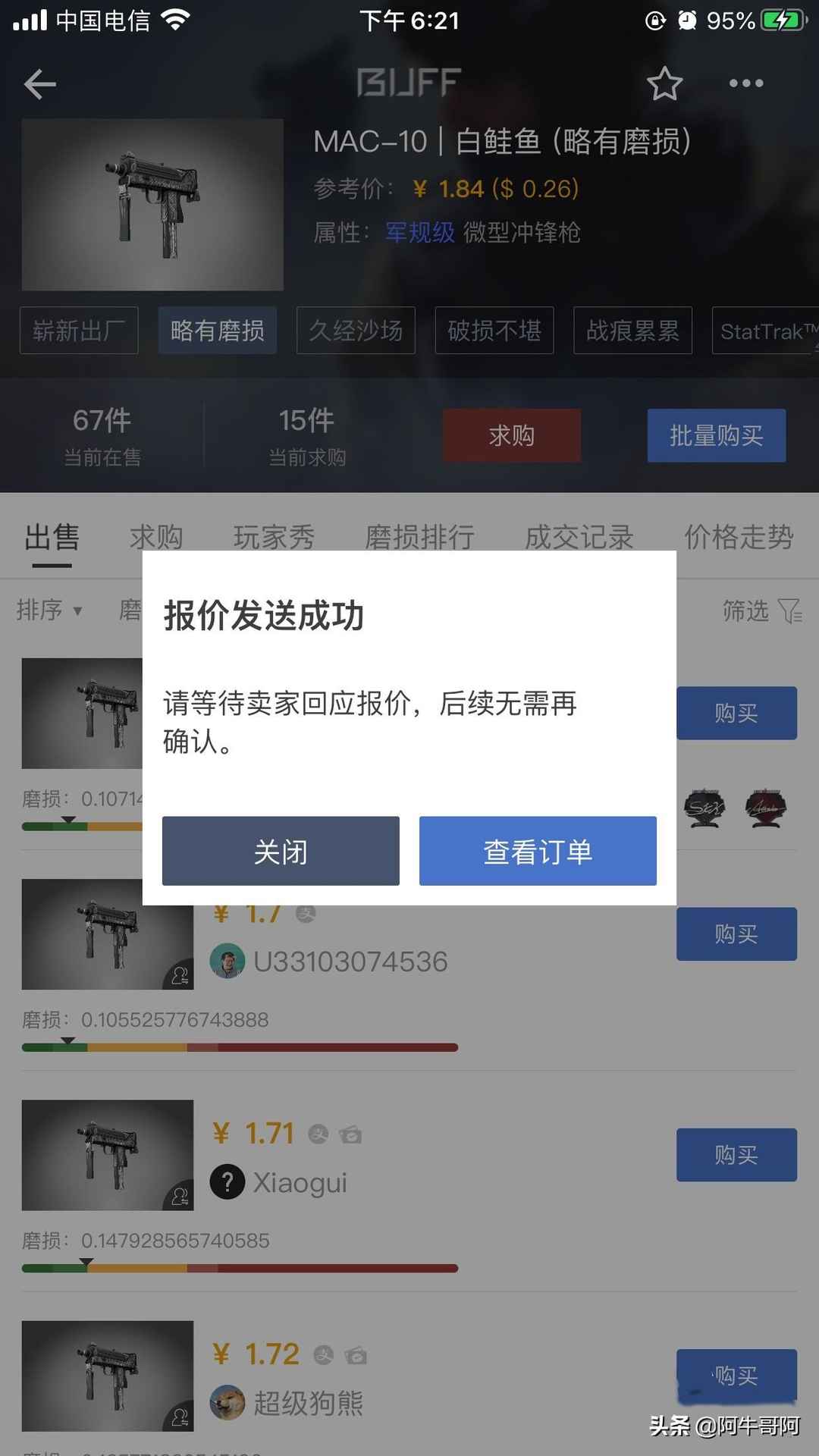
Task: Open 批量购买 bulk purchase
Action: (716, 435)
